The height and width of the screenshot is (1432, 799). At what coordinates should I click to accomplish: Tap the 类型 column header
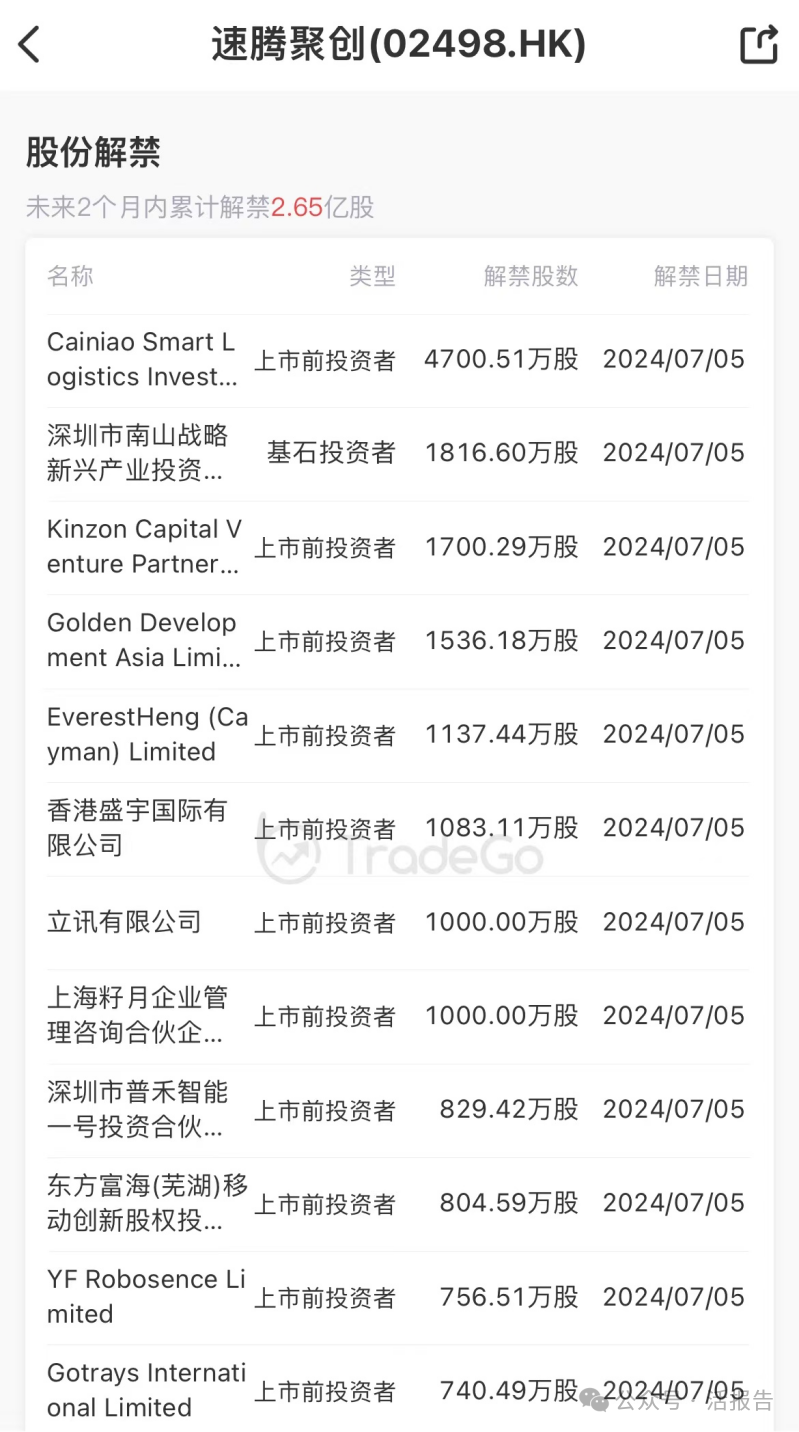coord(372,277)
